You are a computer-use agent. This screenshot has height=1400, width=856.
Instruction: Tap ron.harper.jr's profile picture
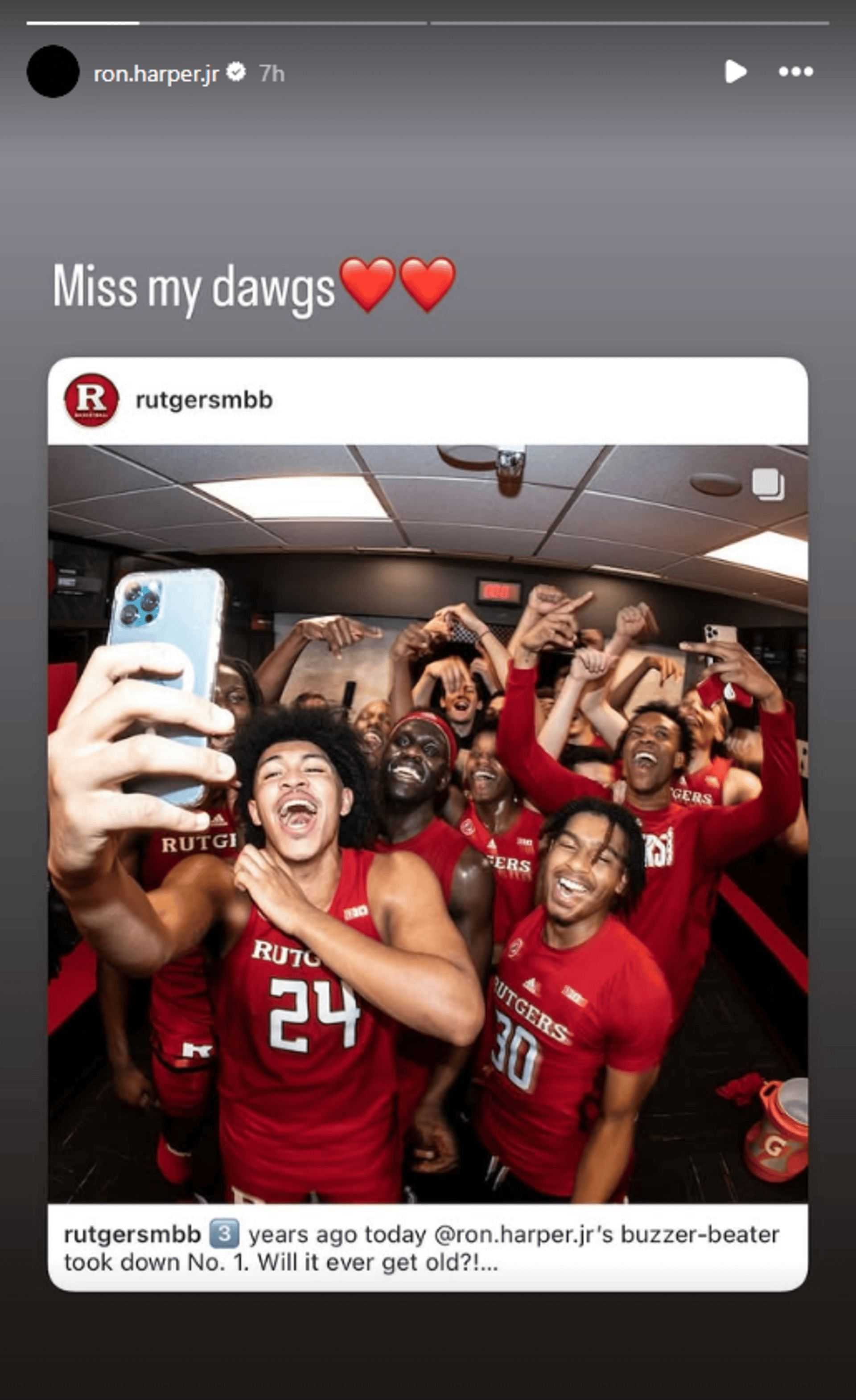[53, 72]
